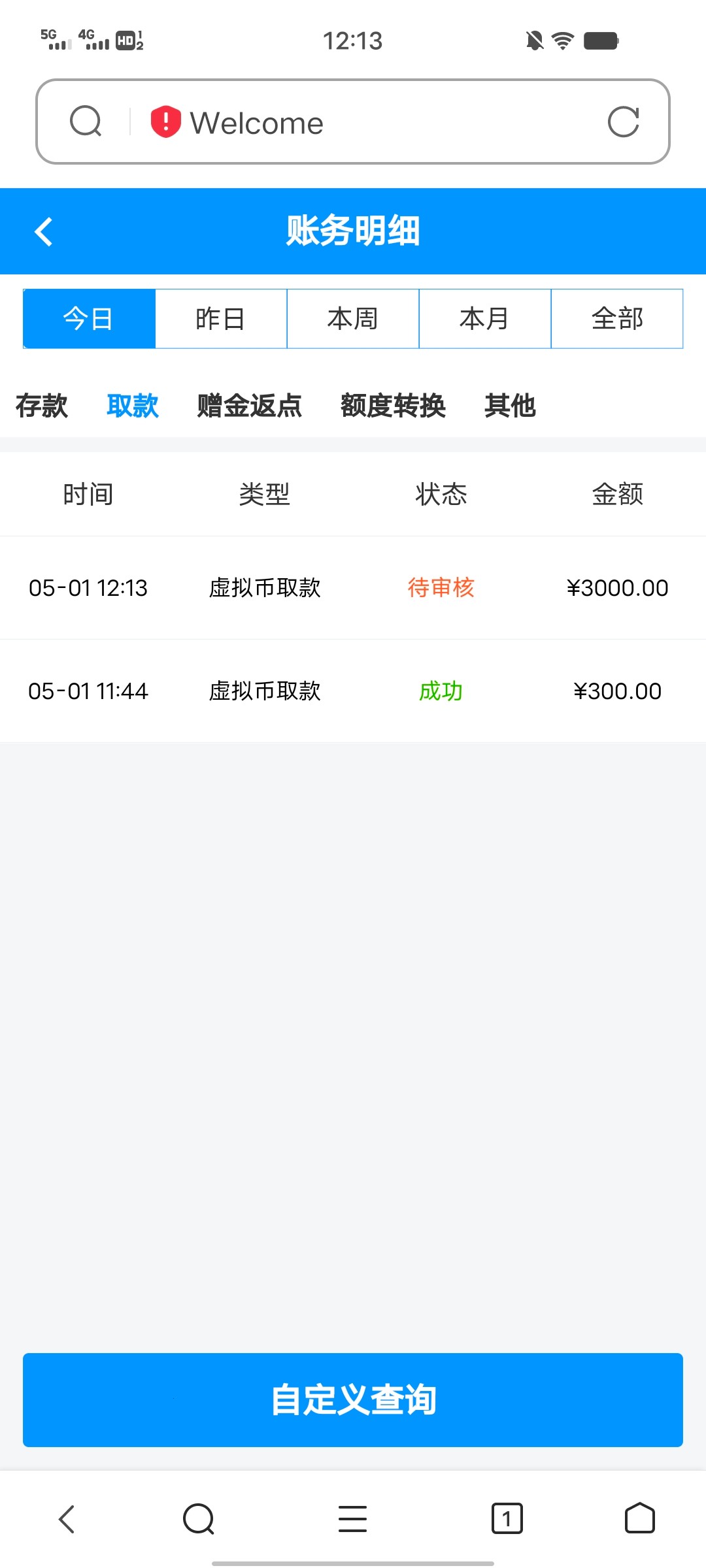Go back from 账务明细 page
Viewport: 706px width, 1568px height.
pos(44,231)
